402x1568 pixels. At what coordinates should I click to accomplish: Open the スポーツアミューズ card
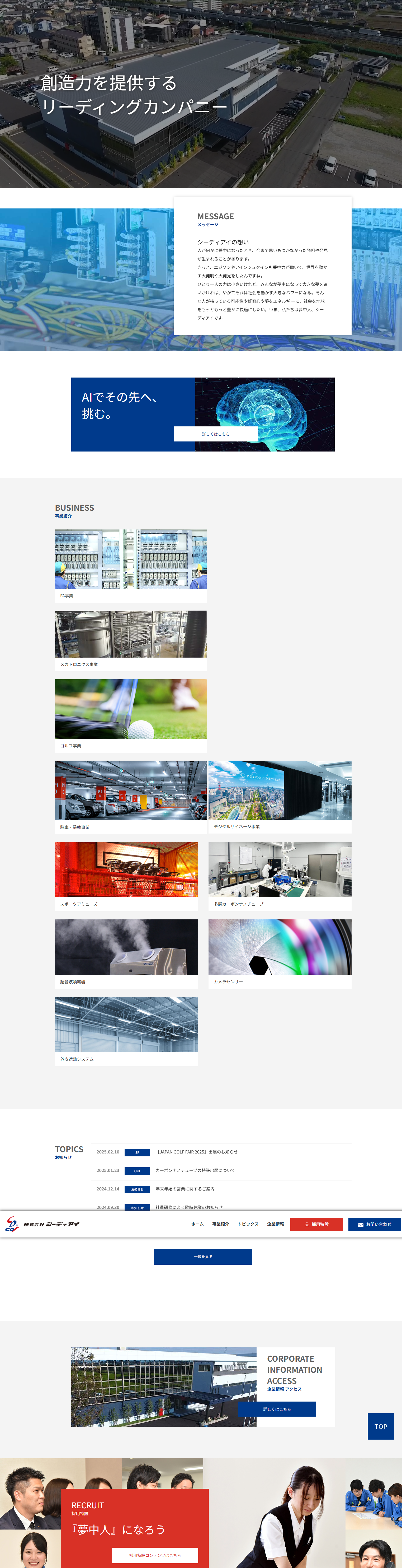pos(126,875)
